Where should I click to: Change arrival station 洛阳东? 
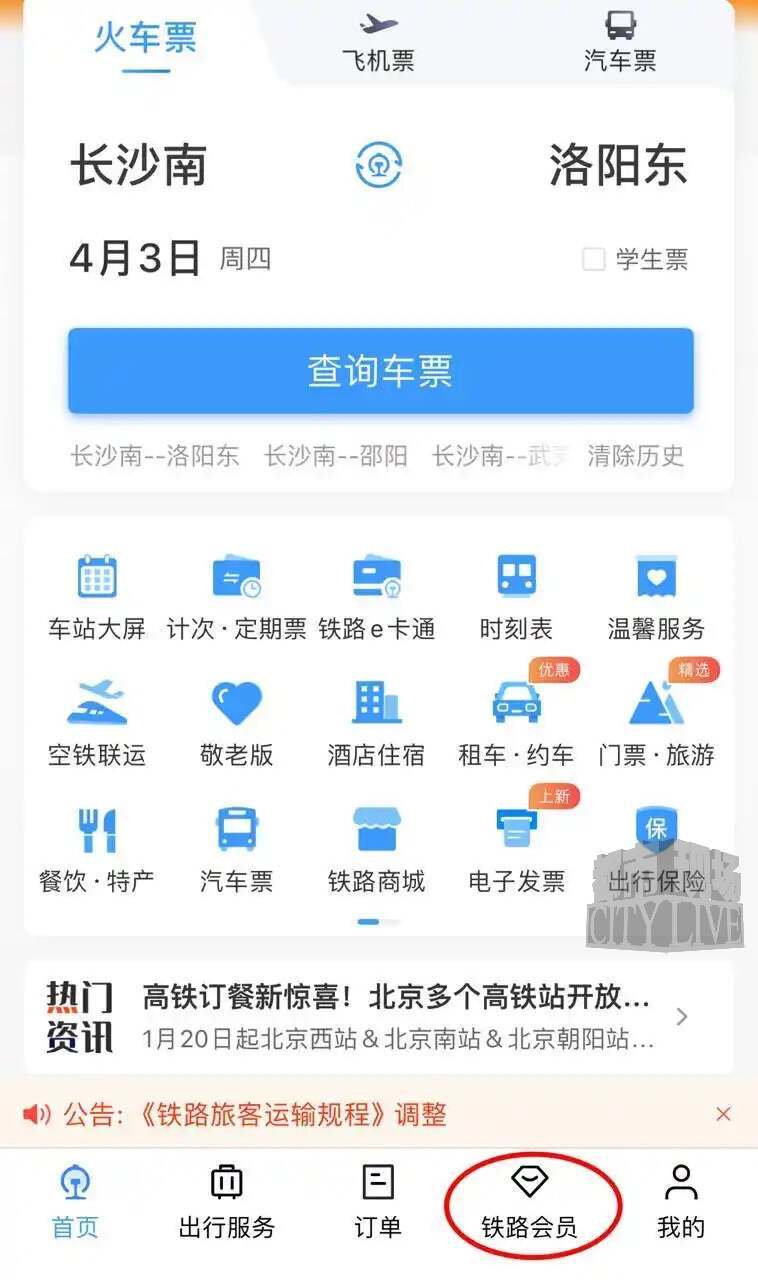[618, 165]
